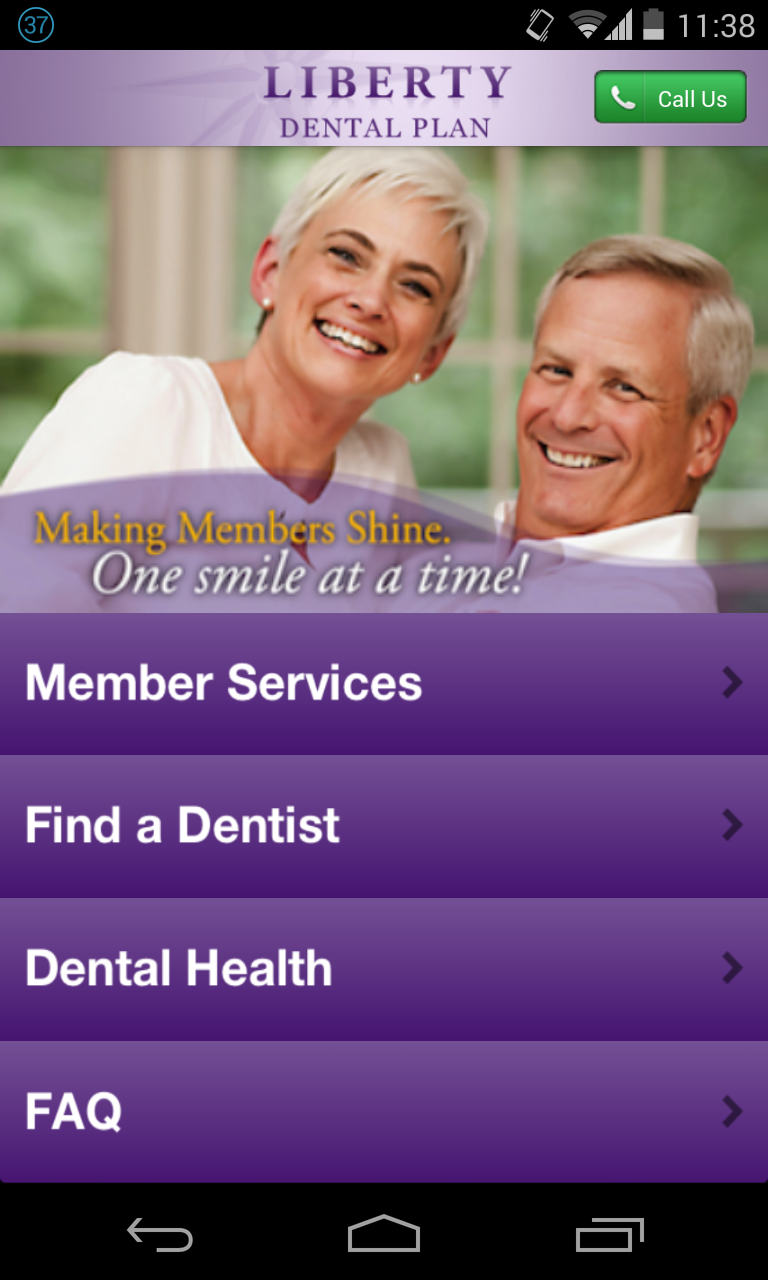Tap the green Call Us button

click(x=670, y=97)
